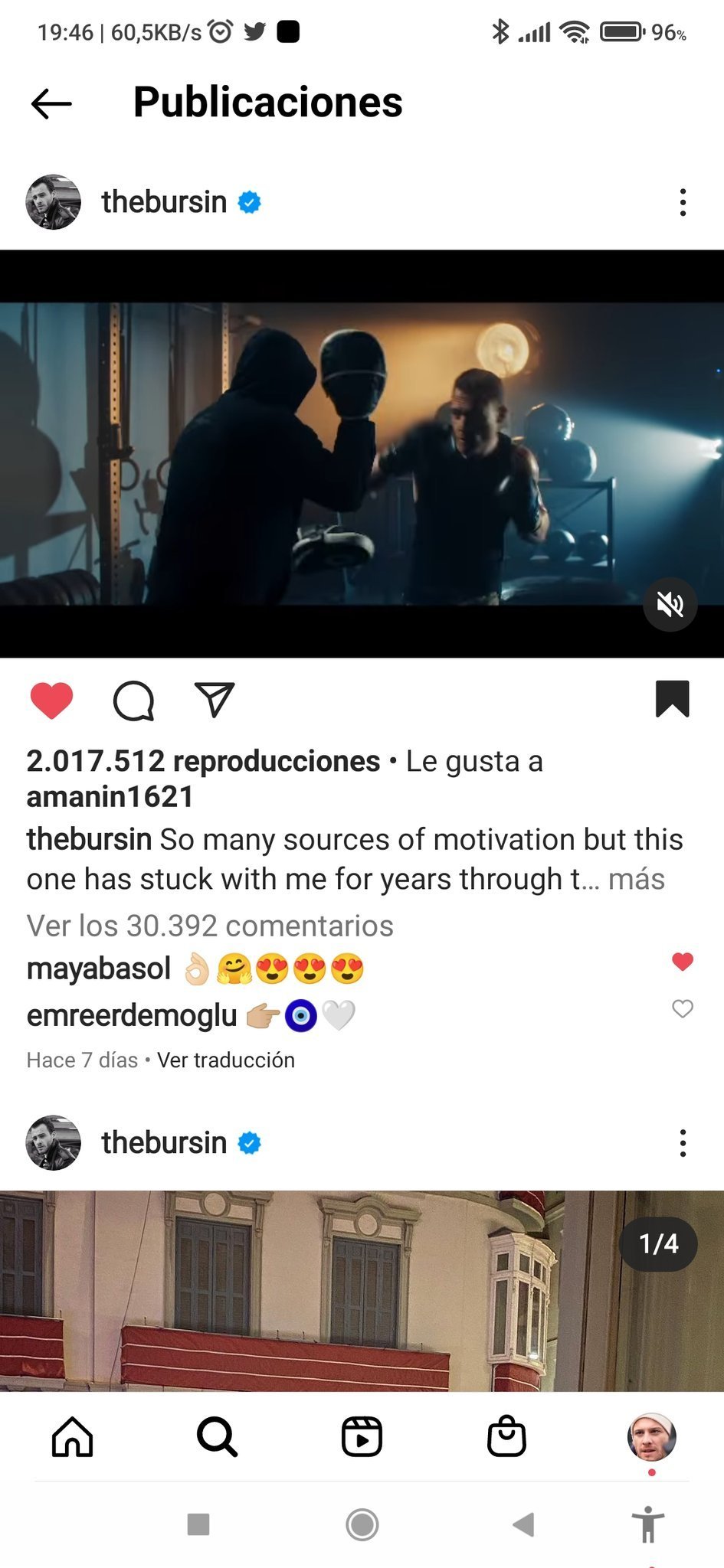The image size is (724, 1568).
Task: Open overflow menu on the building photo post
Action: pos(683,1142)
